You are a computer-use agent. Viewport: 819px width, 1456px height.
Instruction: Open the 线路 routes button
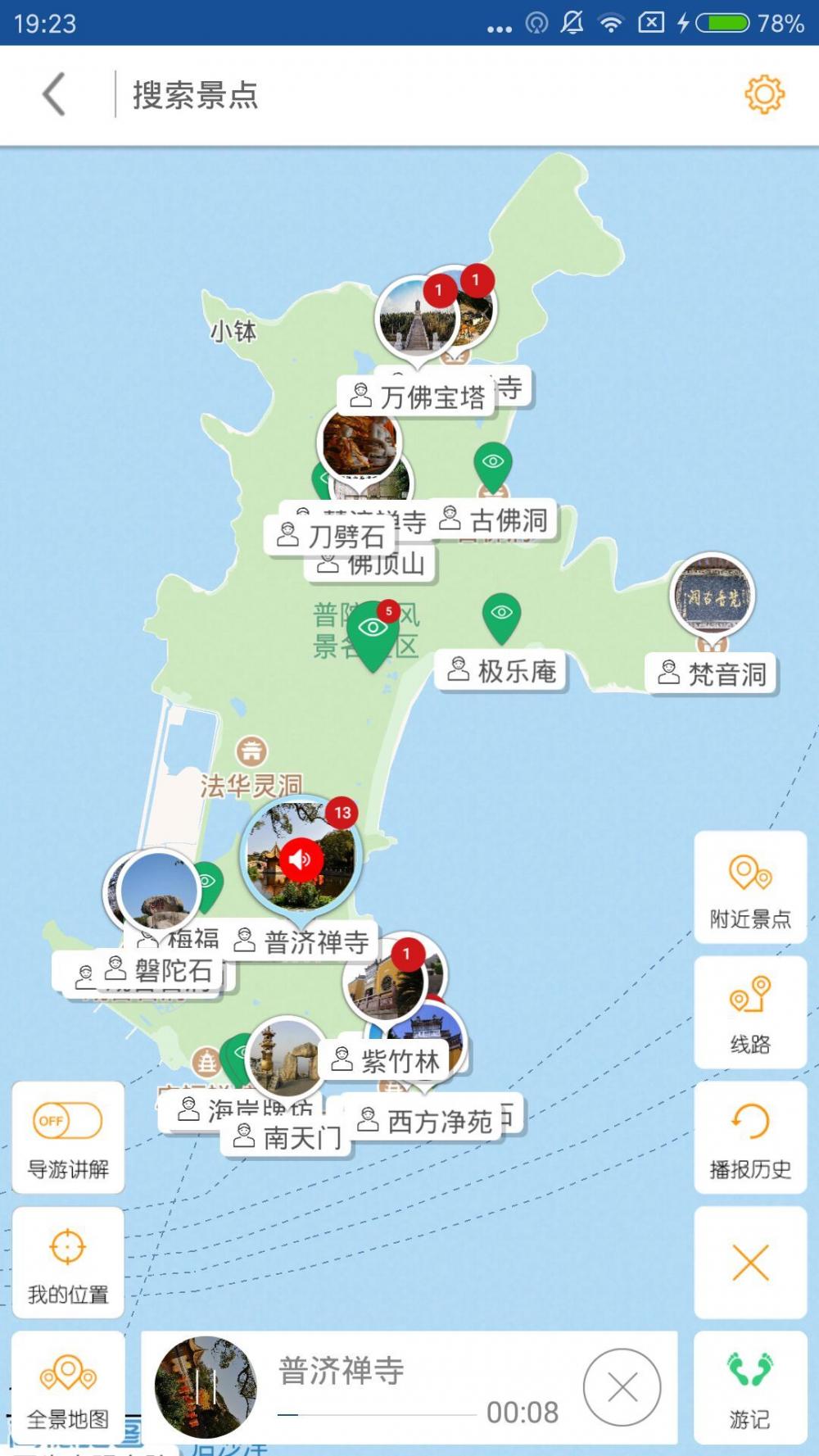[x=750, y=1014]
